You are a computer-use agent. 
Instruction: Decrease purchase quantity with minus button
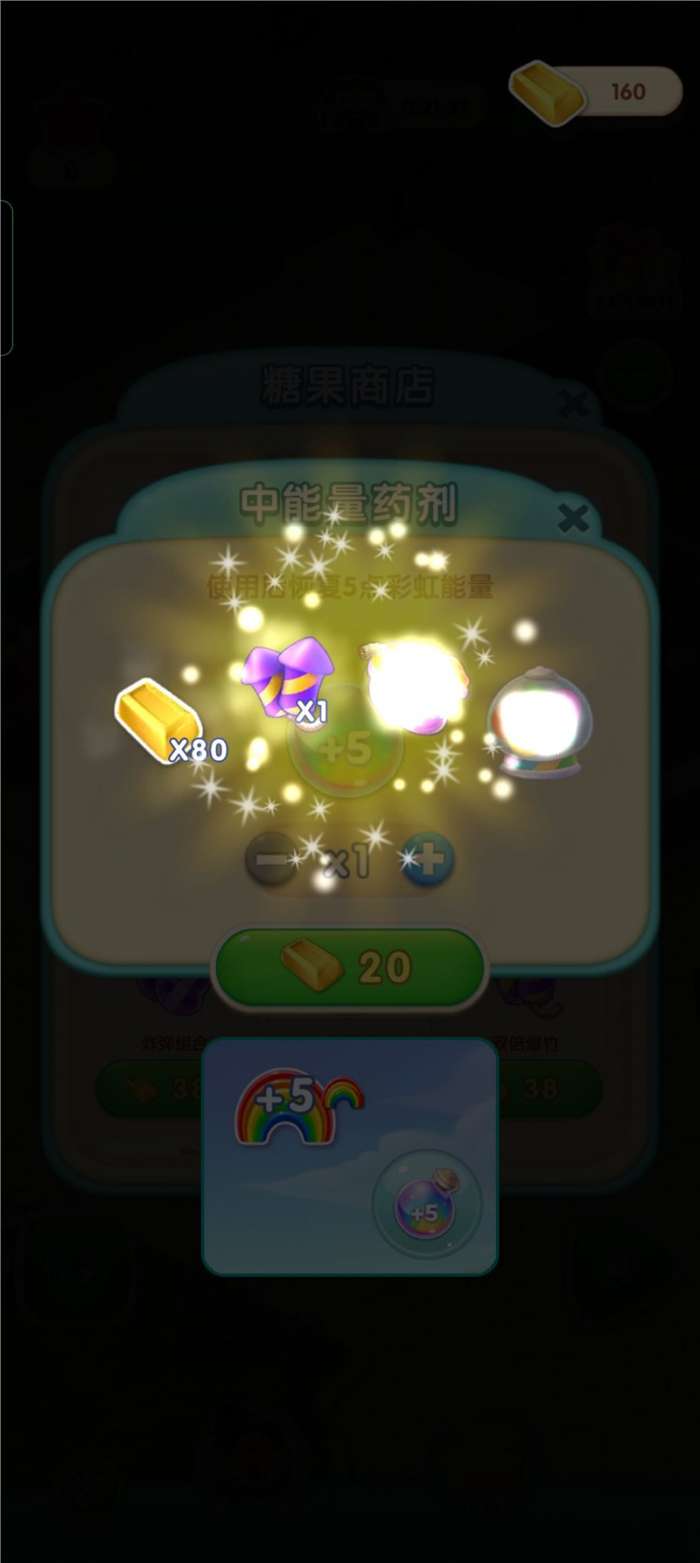click(x=271, y=860)
